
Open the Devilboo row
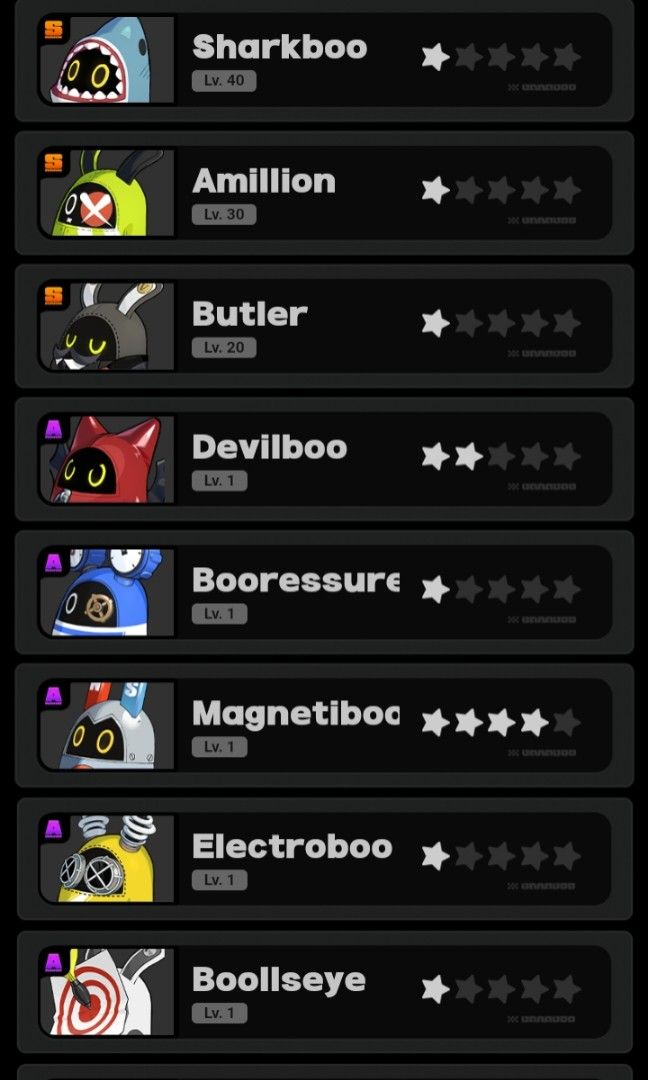tap(324, 459)
